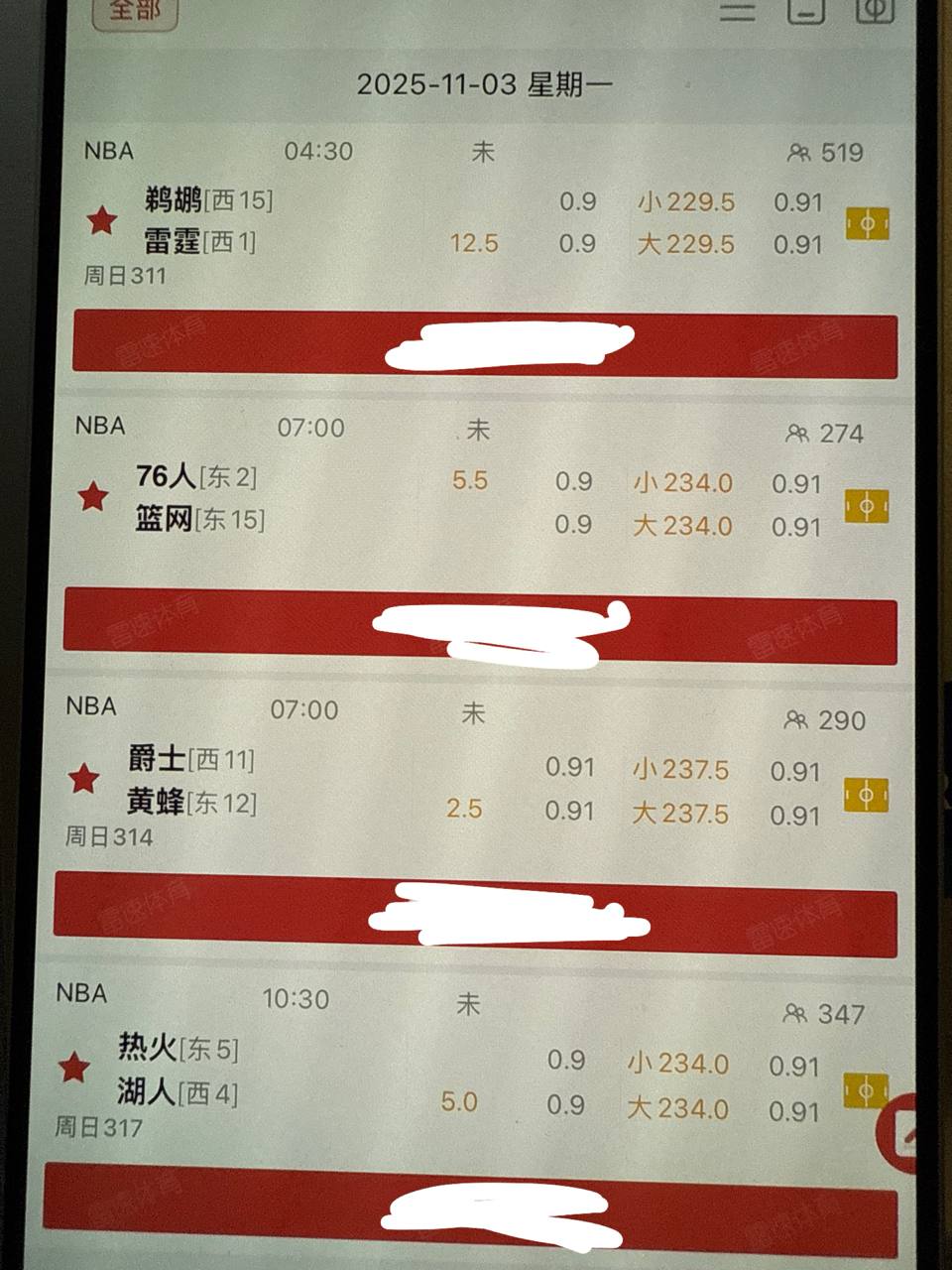Open the court icon for 热火 vs 湖人
Screen dimensions: 952x1270
coord(863,1089)
